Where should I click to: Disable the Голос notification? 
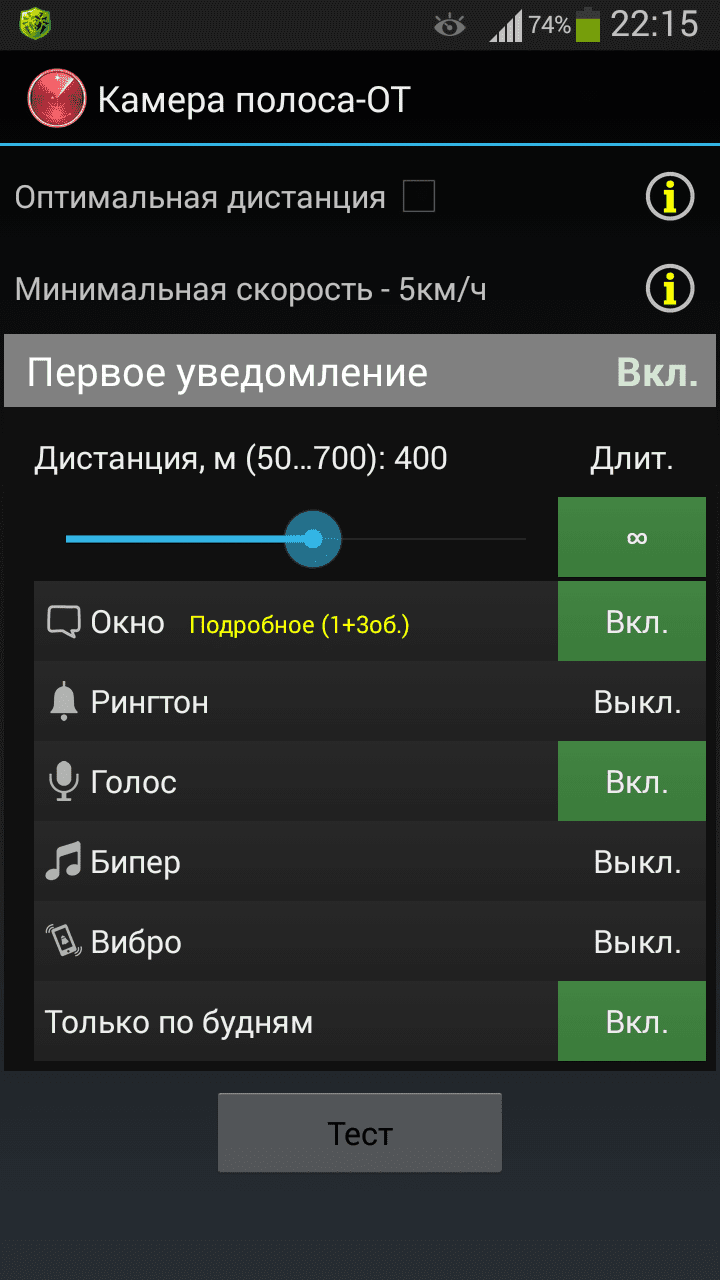point(632,782)
